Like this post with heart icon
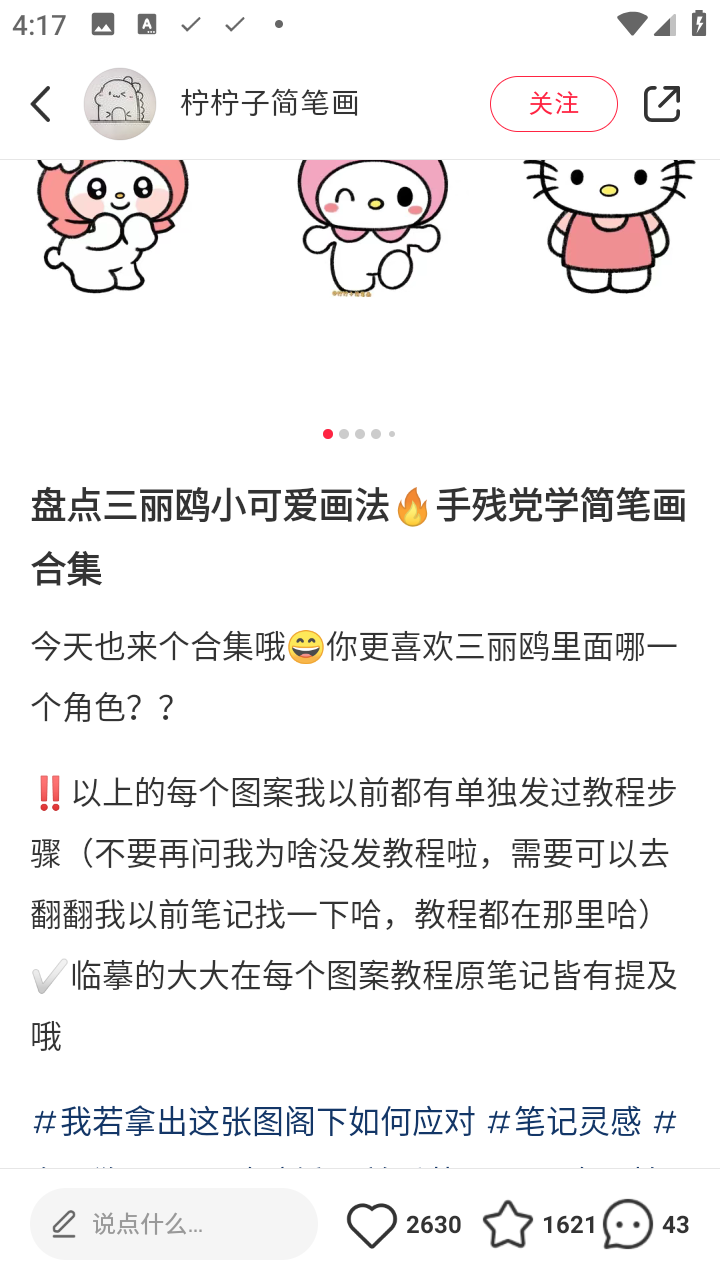This screenshot has width=720, height=1280. pyautogui.click(x=372, y=1225)
